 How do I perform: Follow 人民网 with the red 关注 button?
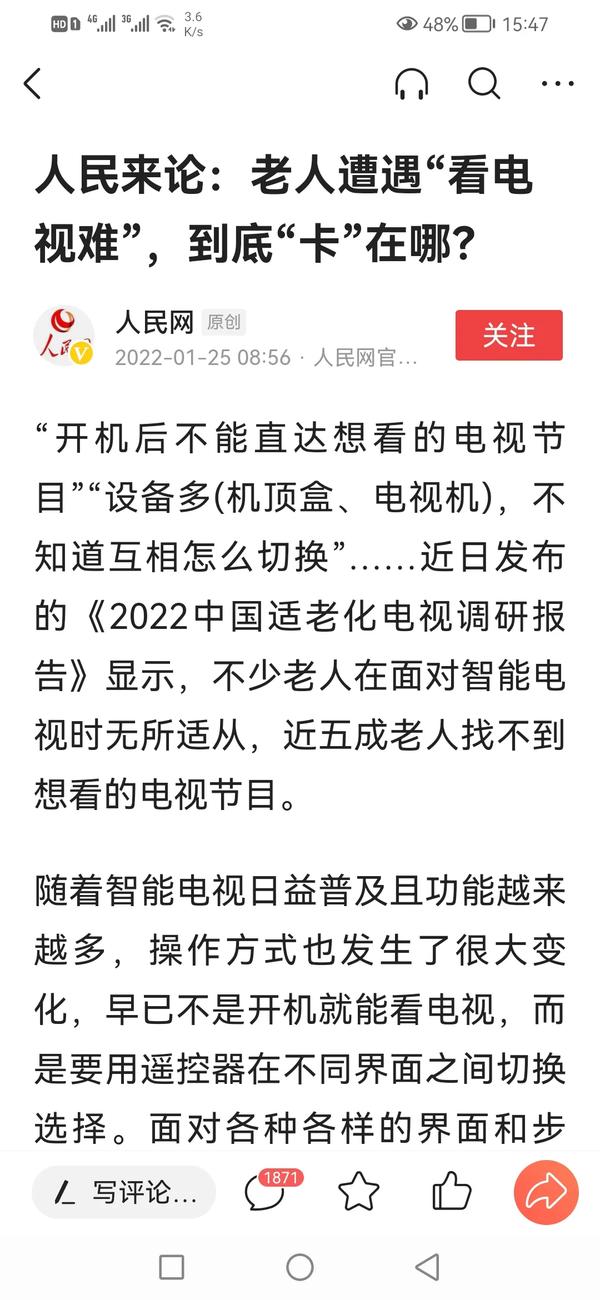pyautogui.click(x=509, y=335)
